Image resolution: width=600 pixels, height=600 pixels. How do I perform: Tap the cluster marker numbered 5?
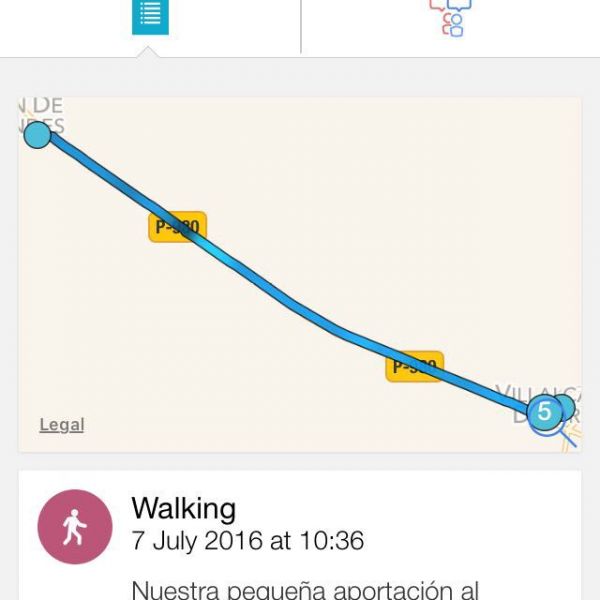pyautogui.click(x=544, y=411)
